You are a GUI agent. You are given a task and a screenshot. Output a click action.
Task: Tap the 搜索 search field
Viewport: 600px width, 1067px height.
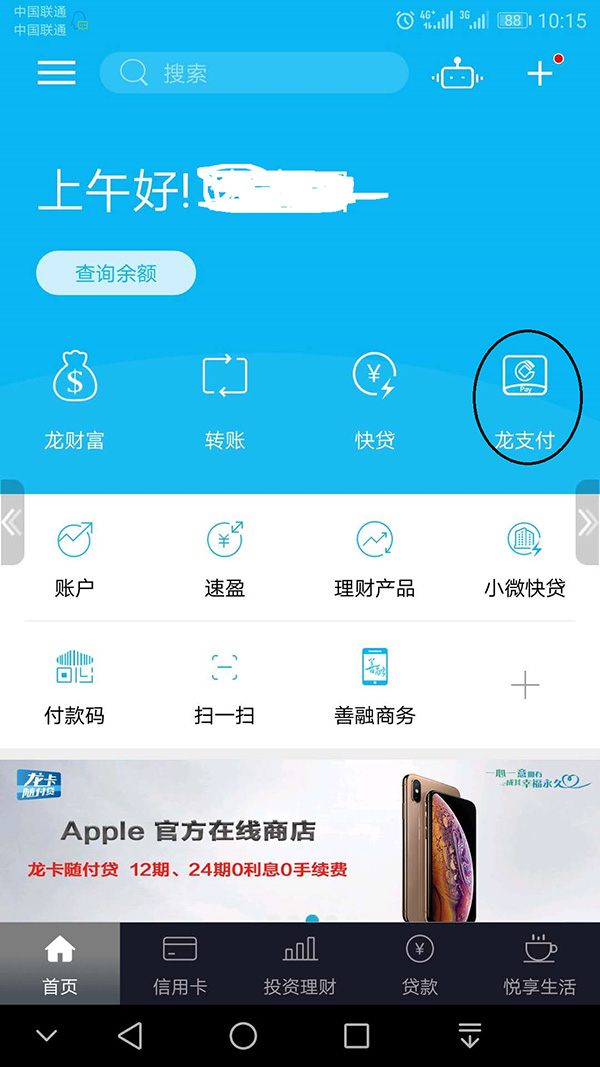coord(254,73)
